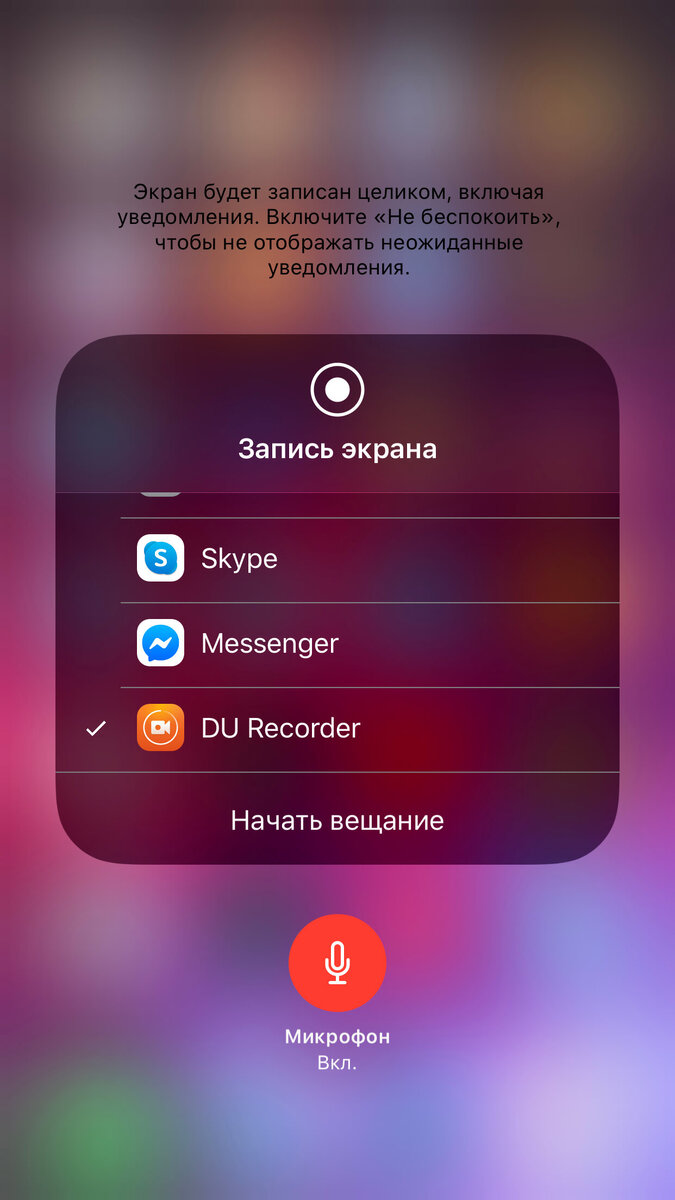Select Skype as broadcast destination
This screenshot has height=1200, width=675.
click(x=337, y=559)
